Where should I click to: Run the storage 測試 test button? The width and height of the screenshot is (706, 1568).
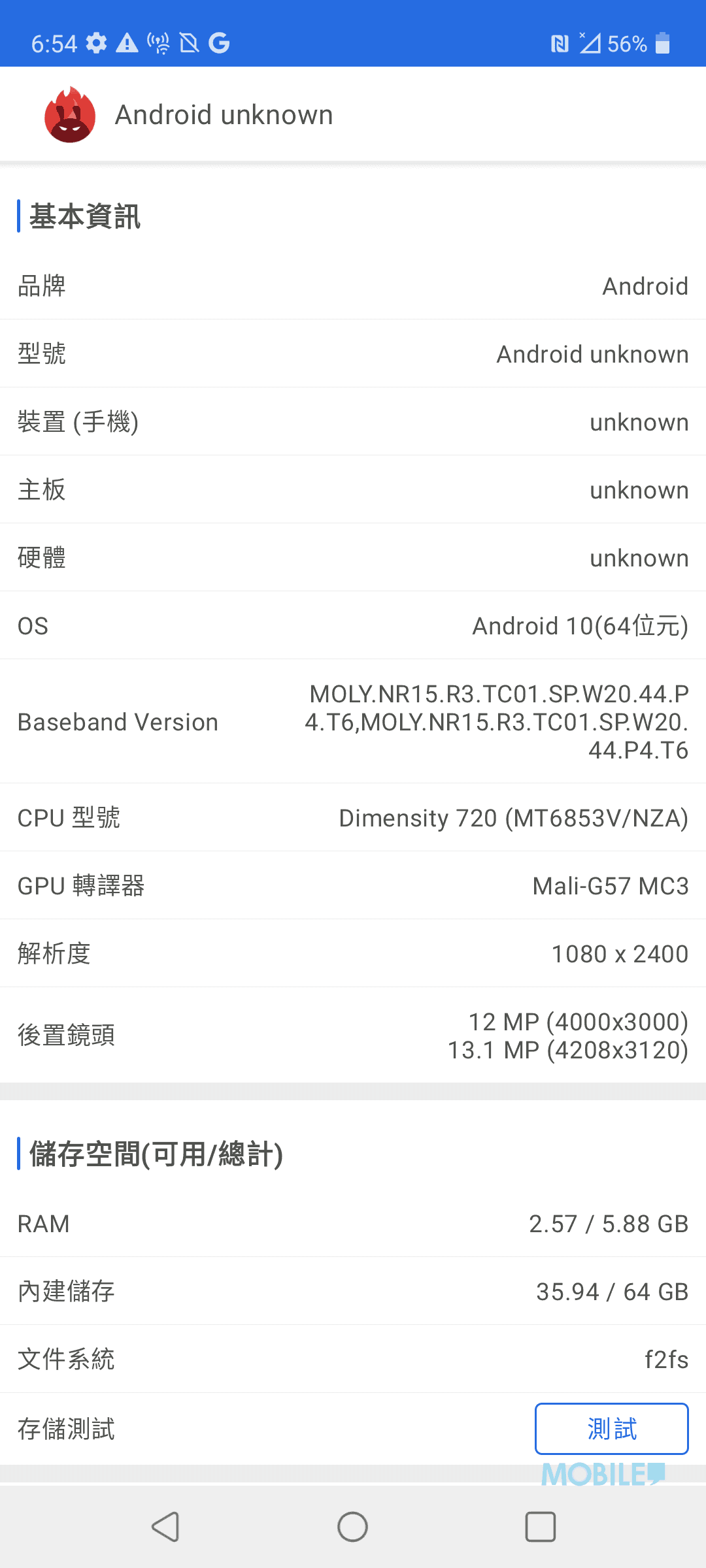coord(612,1429)
